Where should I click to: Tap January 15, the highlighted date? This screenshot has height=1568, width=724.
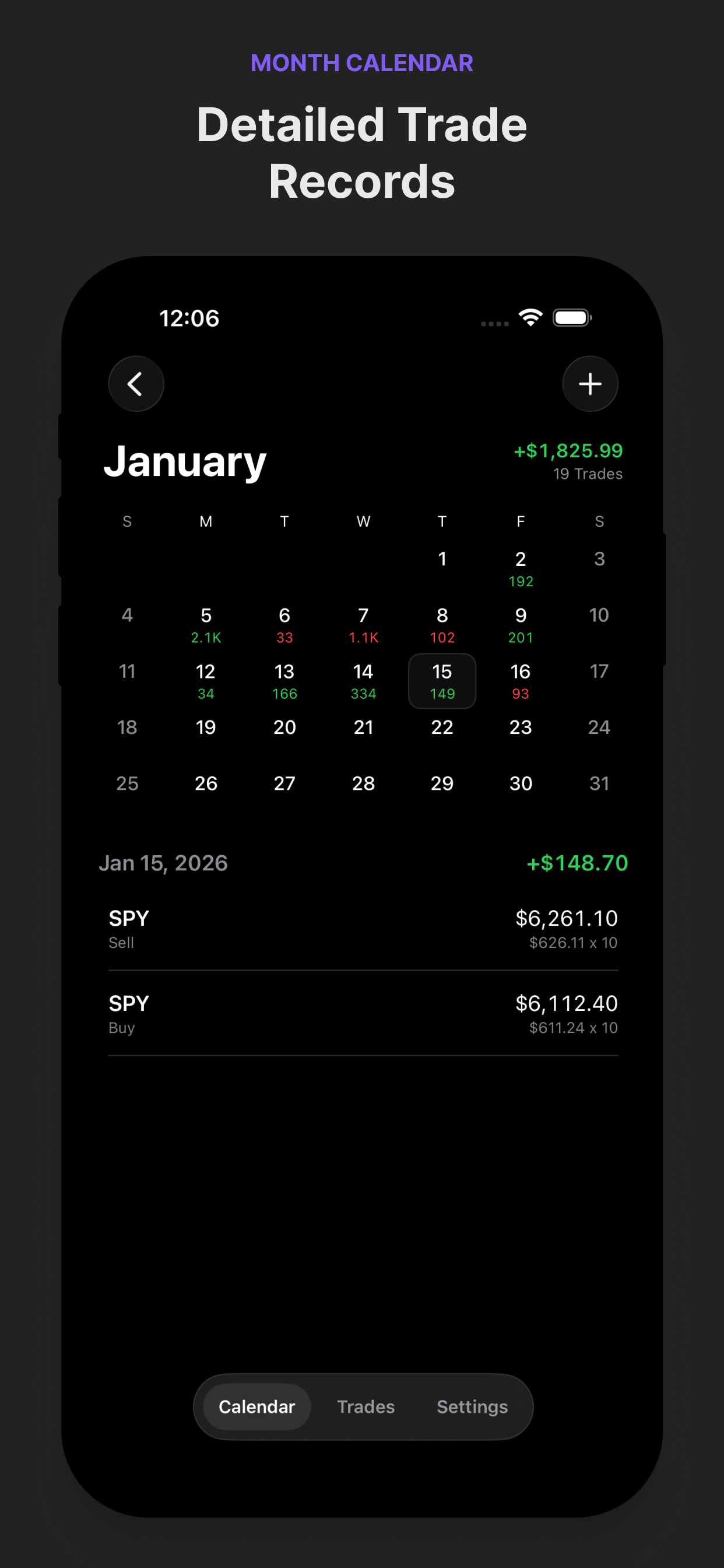pos(442,681)
